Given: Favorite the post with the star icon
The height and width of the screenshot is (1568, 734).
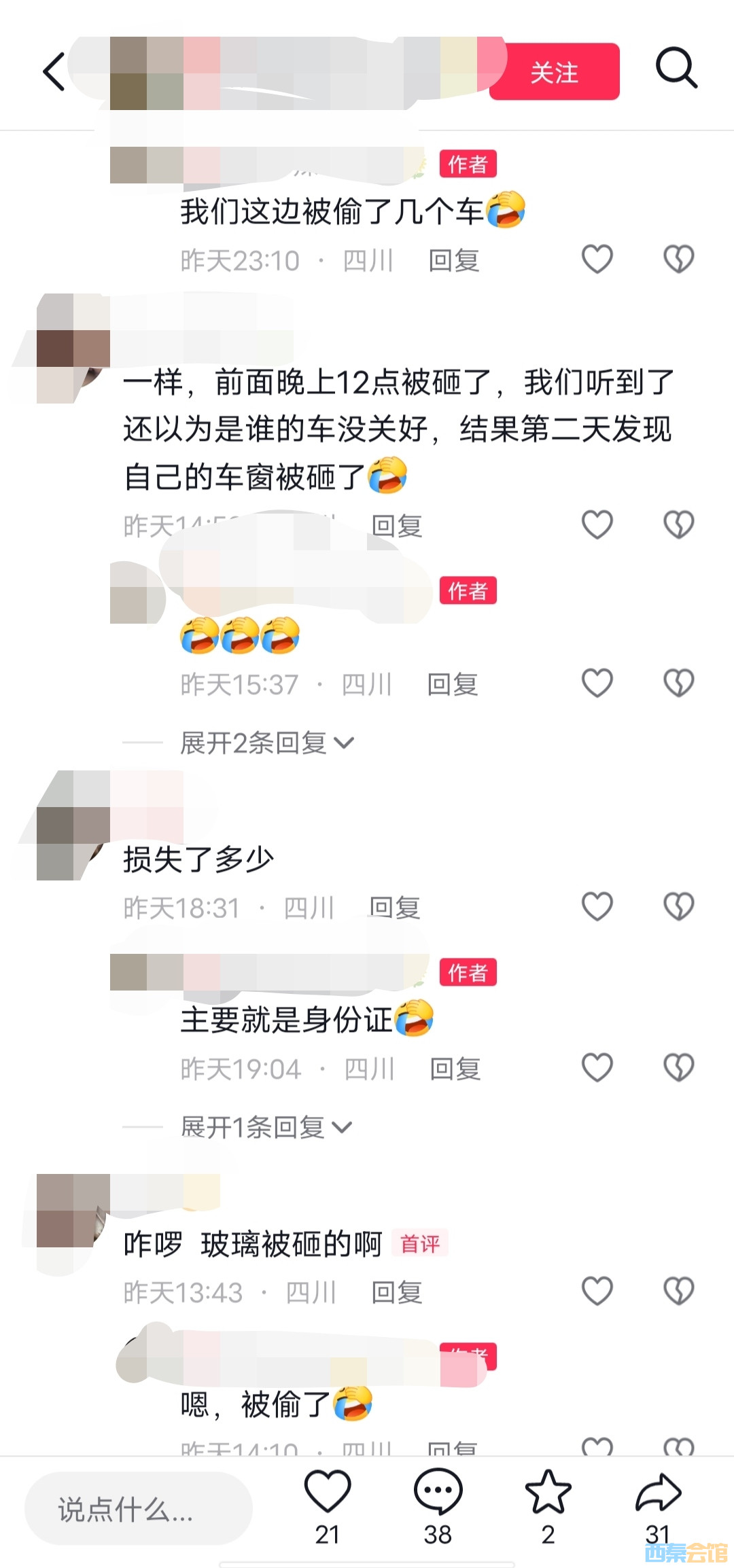Looking at the screenshot, I should click(x=548, y=1492).
